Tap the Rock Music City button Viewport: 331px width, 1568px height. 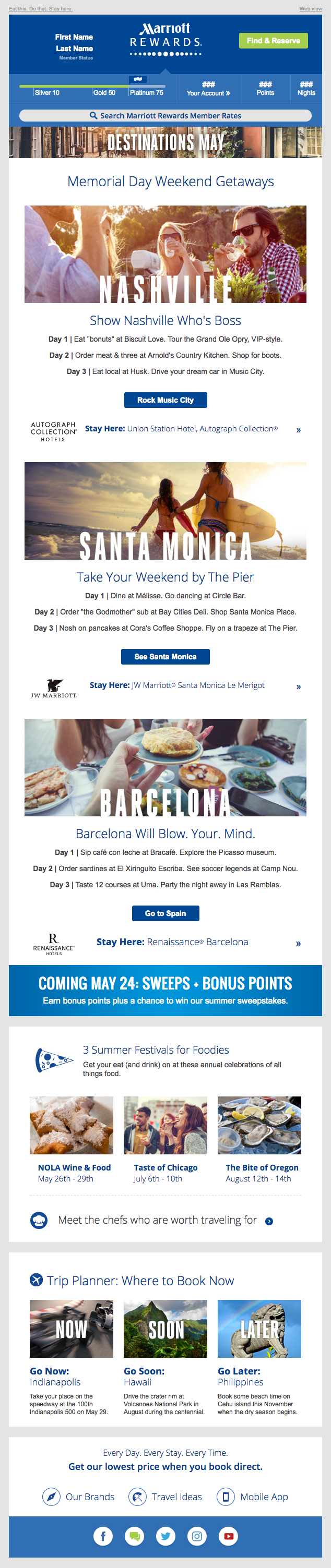(x=165, y=400)
